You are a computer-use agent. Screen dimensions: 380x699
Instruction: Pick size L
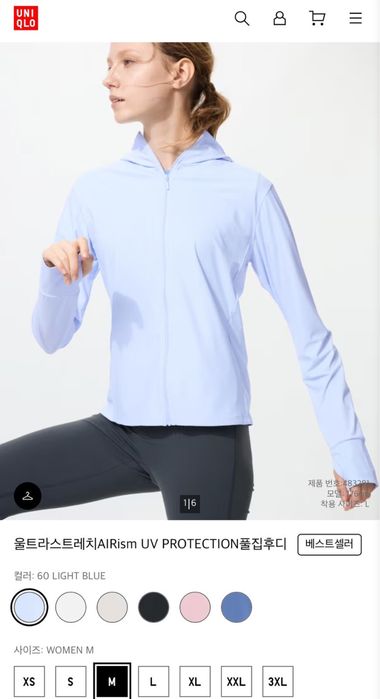coord(153,682)
